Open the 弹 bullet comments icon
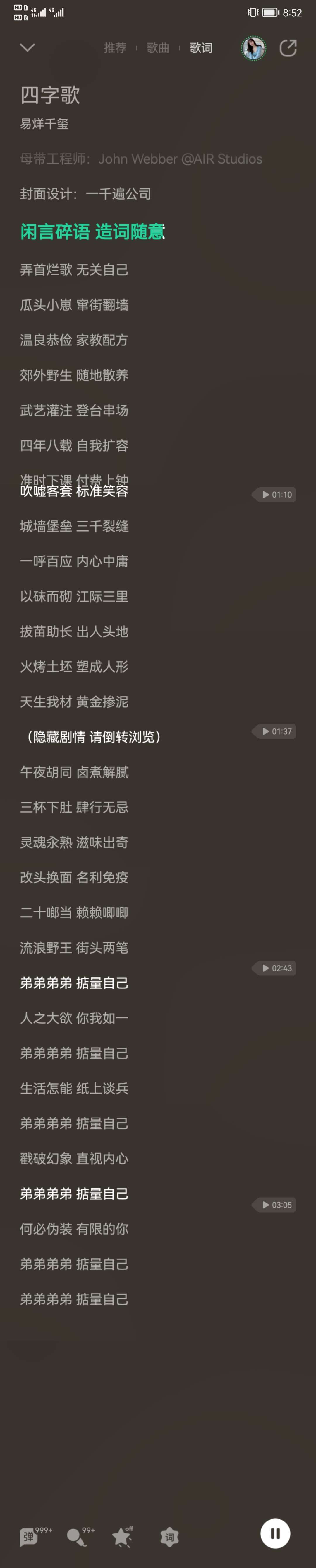The image size is (316, 1568). point(29,1537)
